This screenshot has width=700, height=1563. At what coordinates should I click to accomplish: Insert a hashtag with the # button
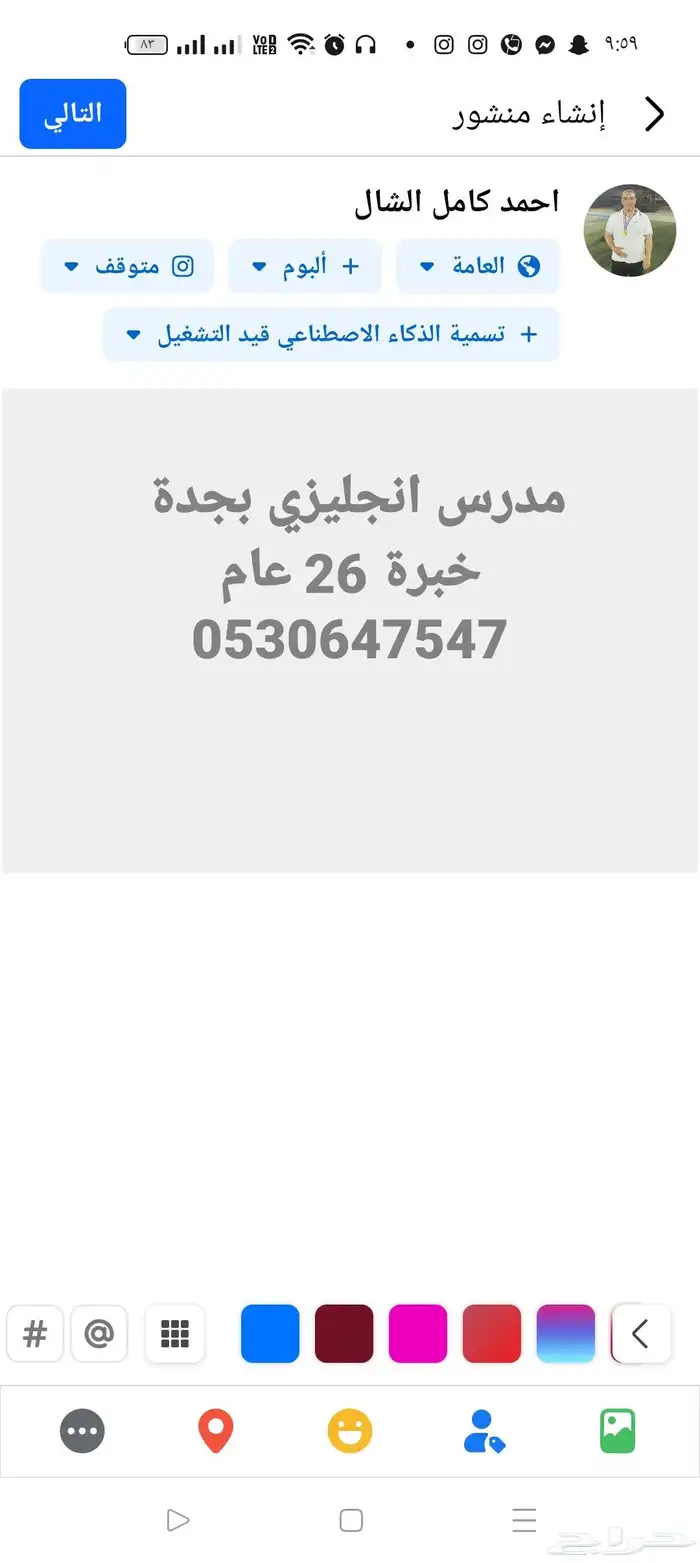[35, 1334]
